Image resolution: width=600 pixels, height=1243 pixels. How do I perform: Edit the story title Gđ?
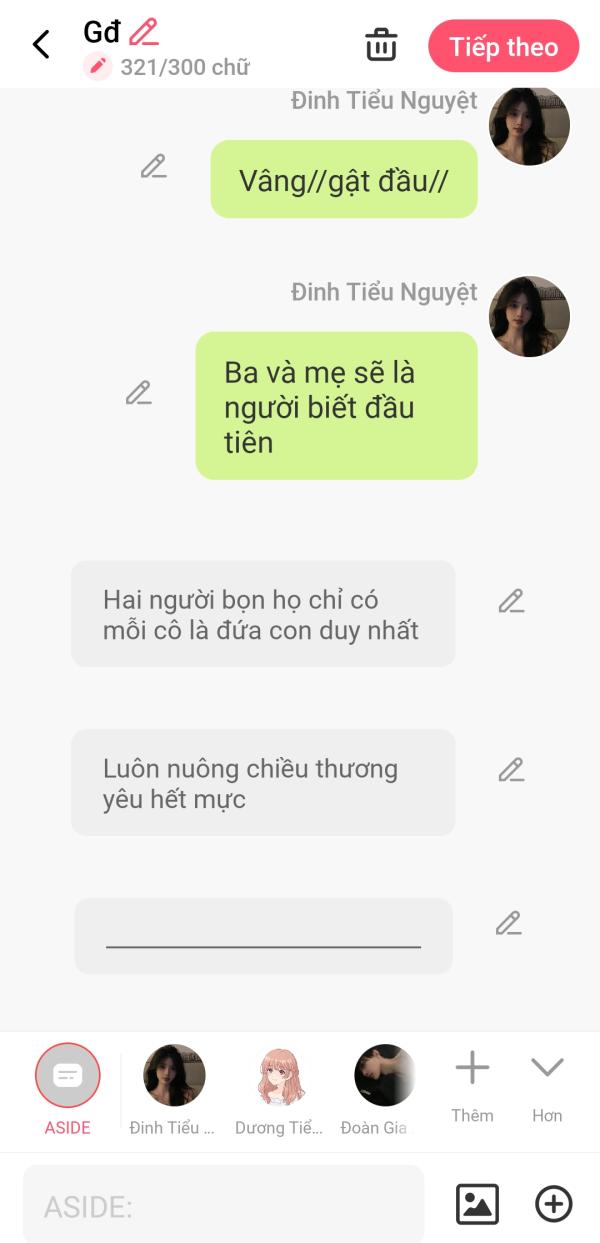coord(144,32)
